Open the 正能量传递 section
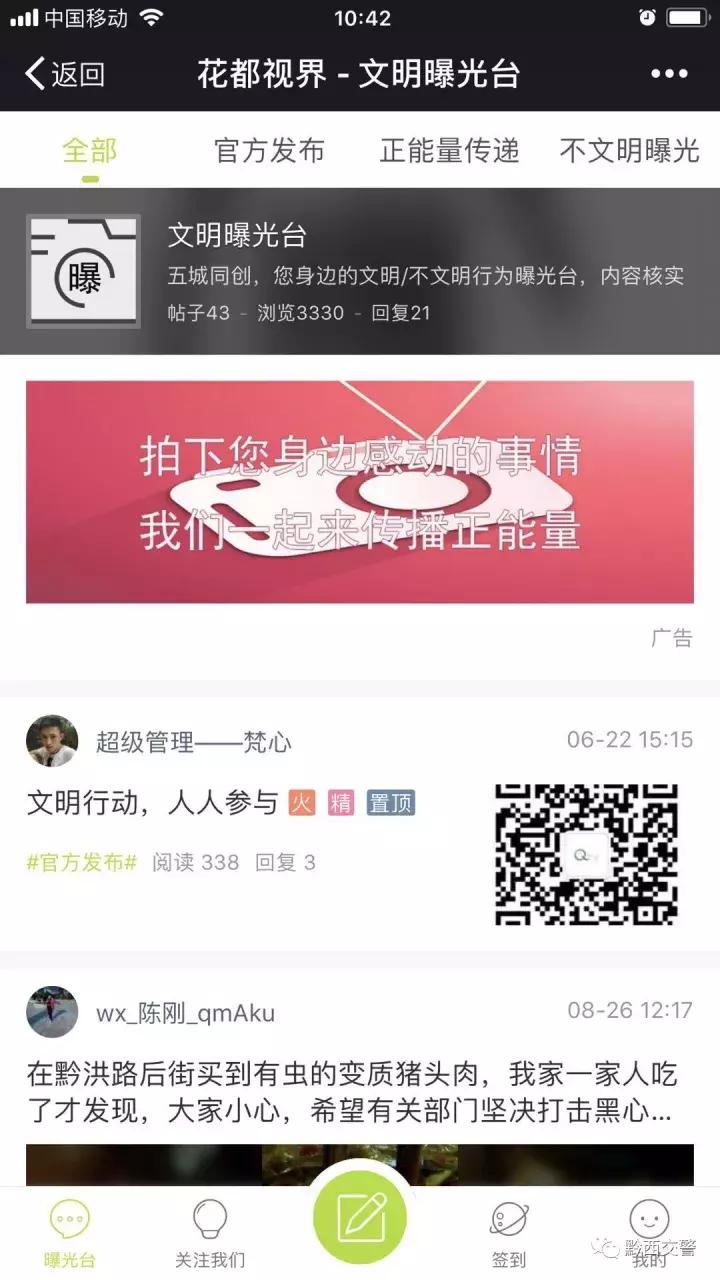The width and height of the screenshot is (720, 1280). (449, 150)
